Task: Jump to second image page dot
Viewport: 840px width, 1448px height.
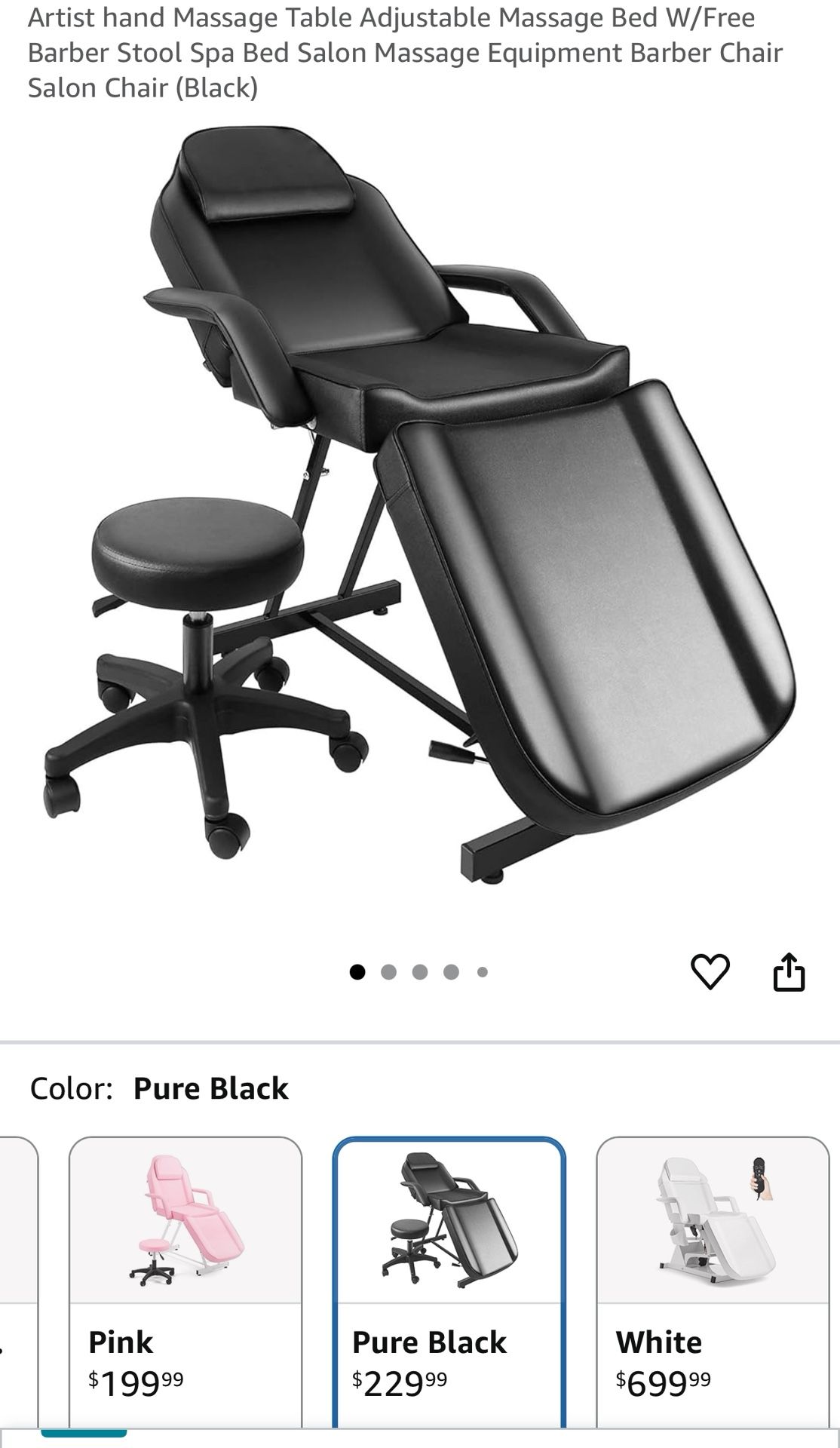Action: tap(388, 972)
